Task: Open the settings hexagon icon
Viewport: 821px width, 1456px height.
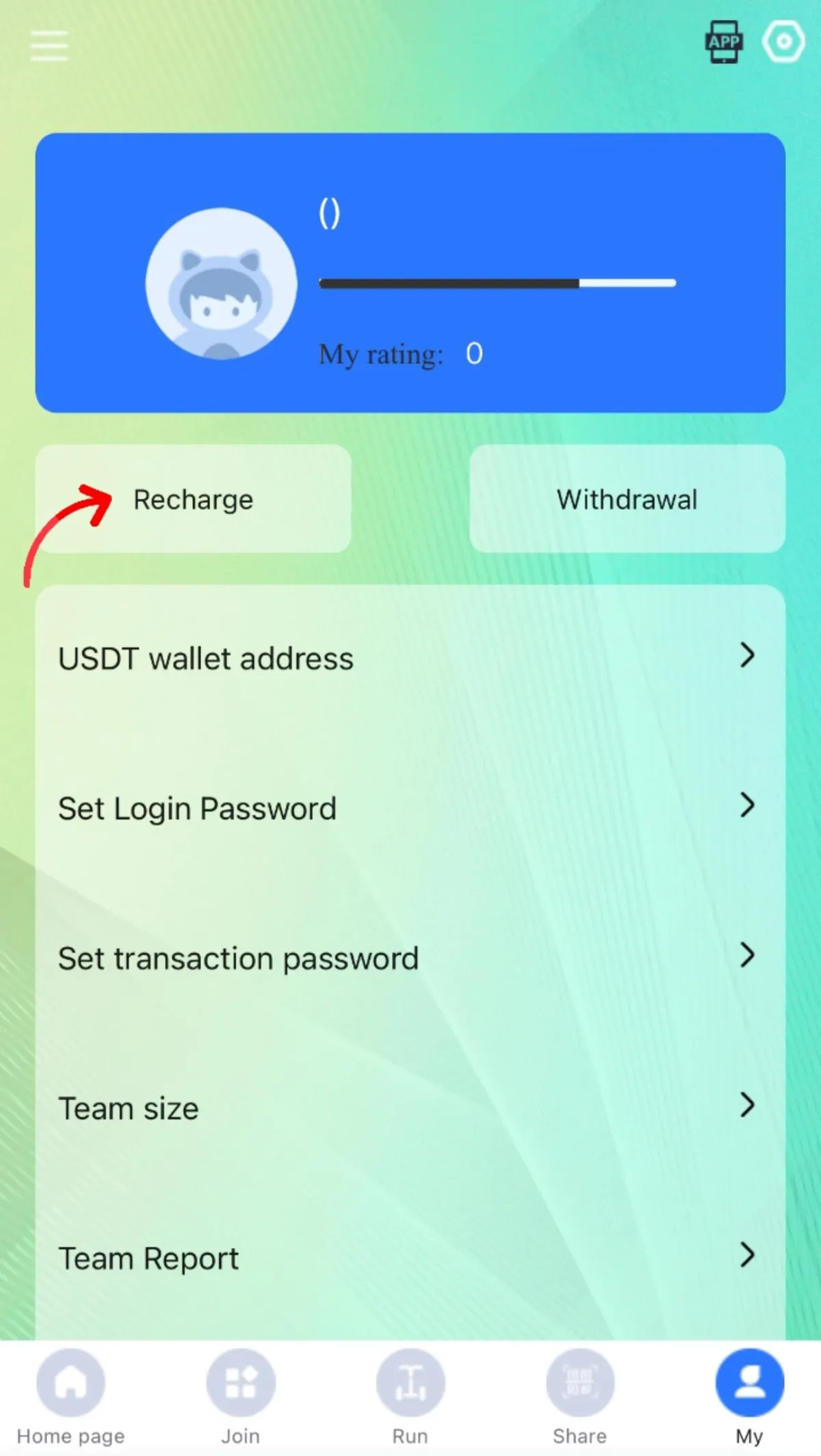Action: [x=783, y=42]
